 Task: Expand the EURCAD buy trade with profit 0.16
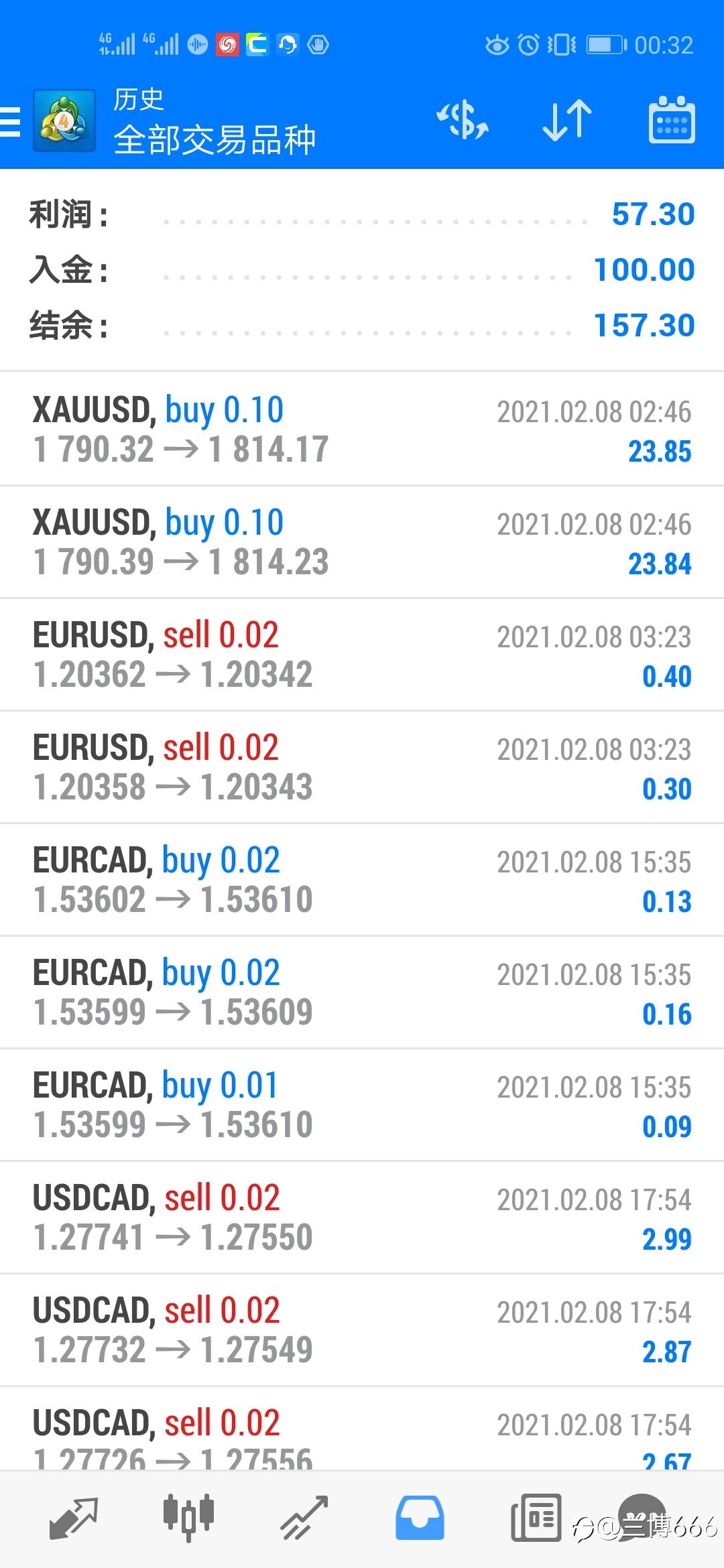(362, 992)
